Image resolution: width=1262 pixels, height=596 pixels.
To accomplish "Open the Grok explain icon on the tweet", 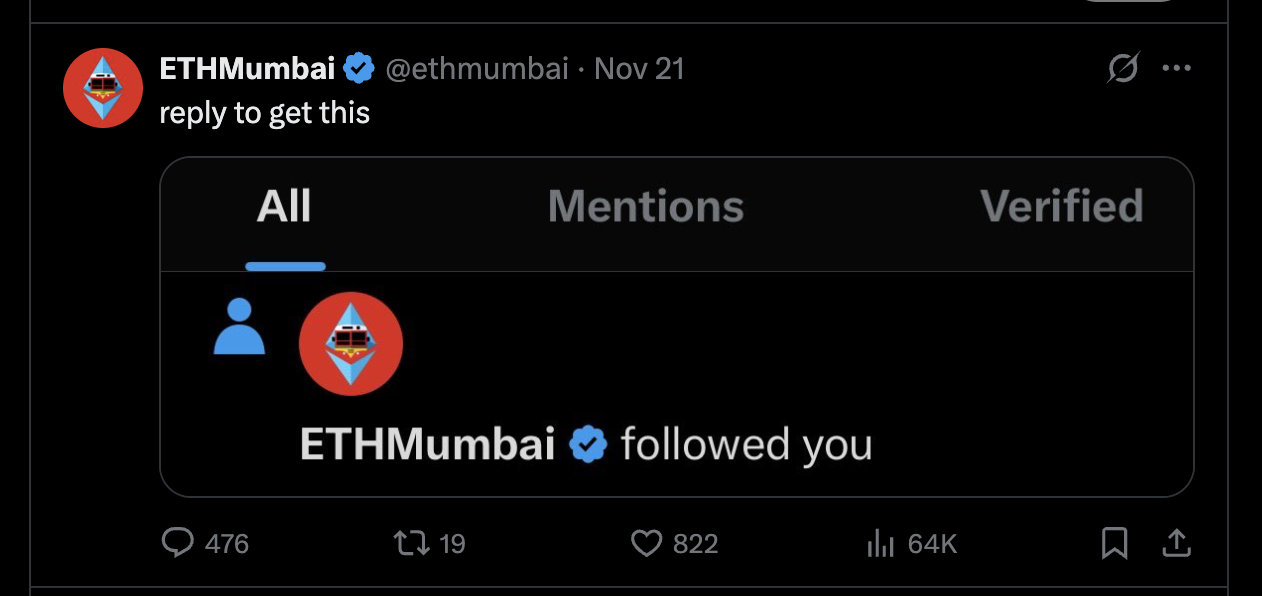I will pos(1123,69).
